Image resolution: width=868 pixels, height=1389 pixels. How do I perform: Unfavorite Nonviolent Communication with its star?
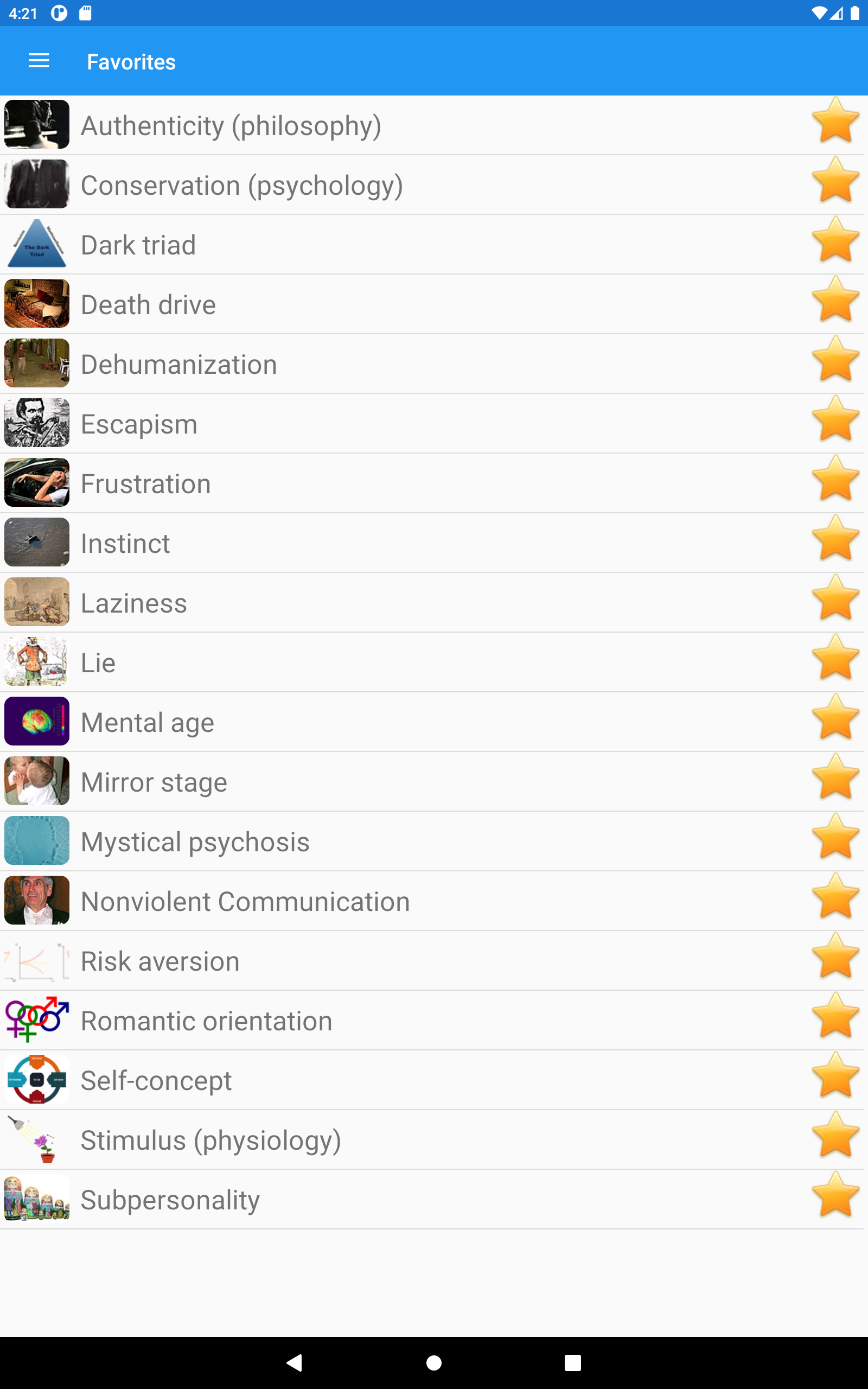click(835, 897)
